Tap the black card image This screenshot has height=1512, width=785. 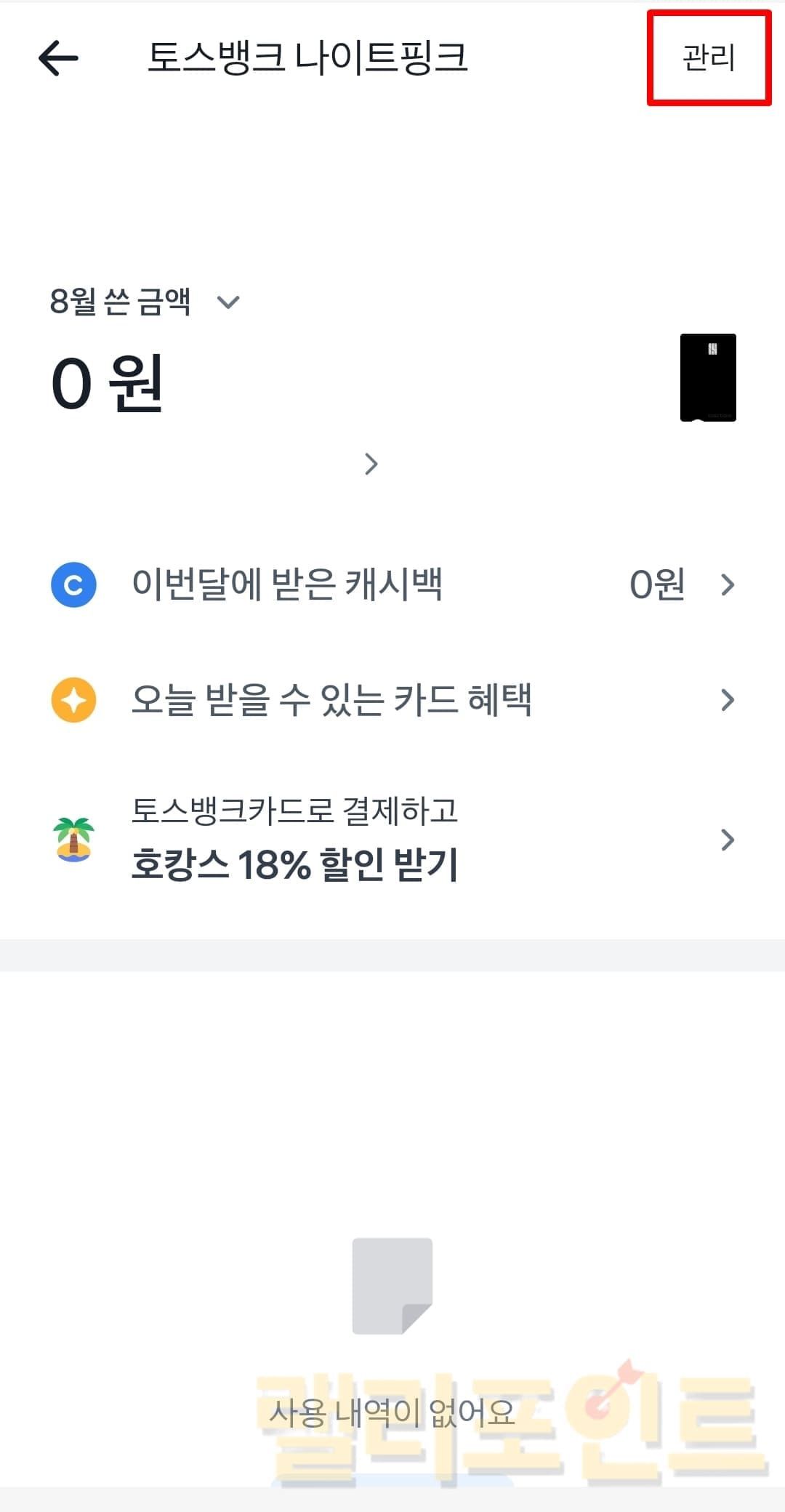pos(708,377)
